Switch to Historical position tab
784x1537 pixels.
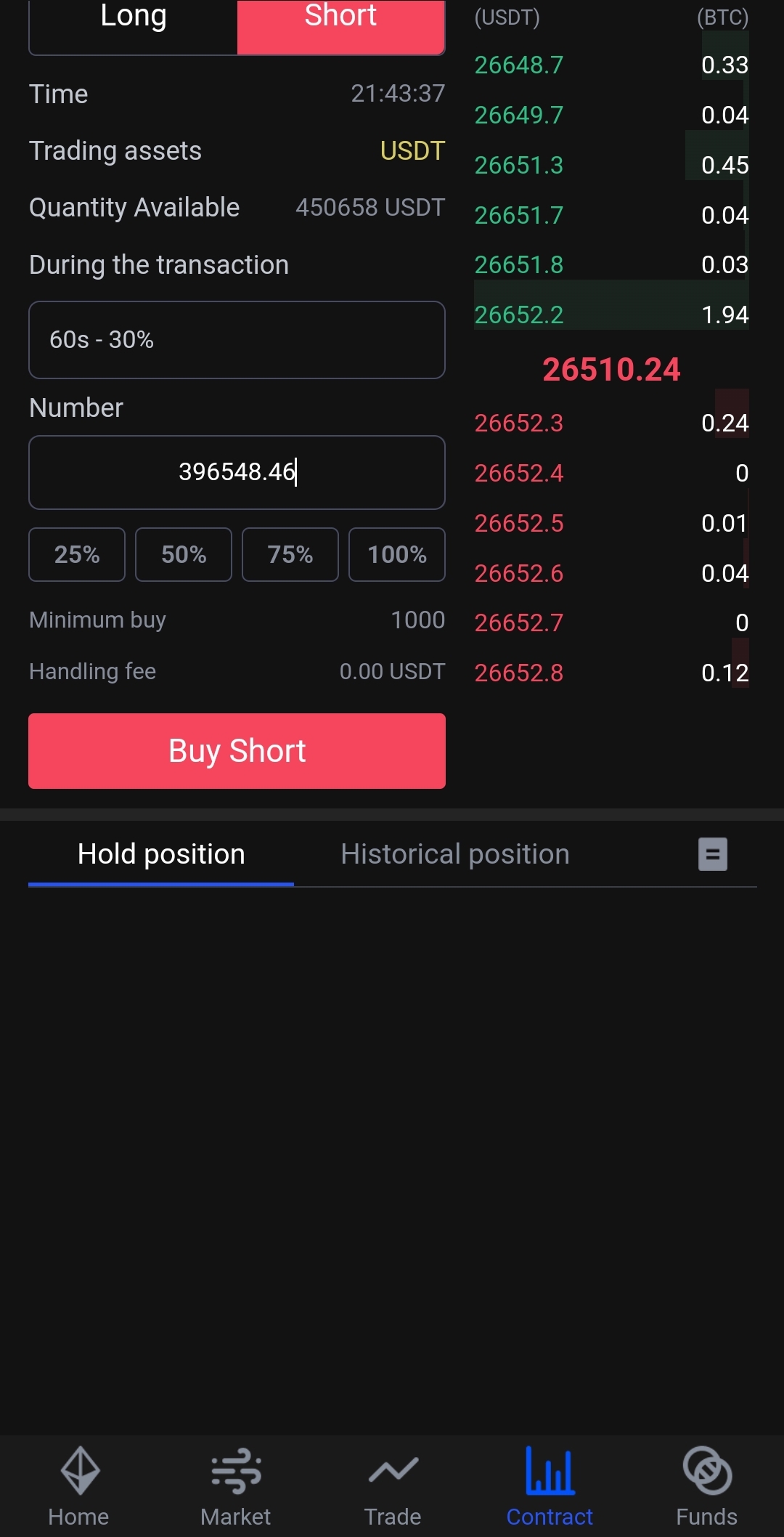pos(455,854)
